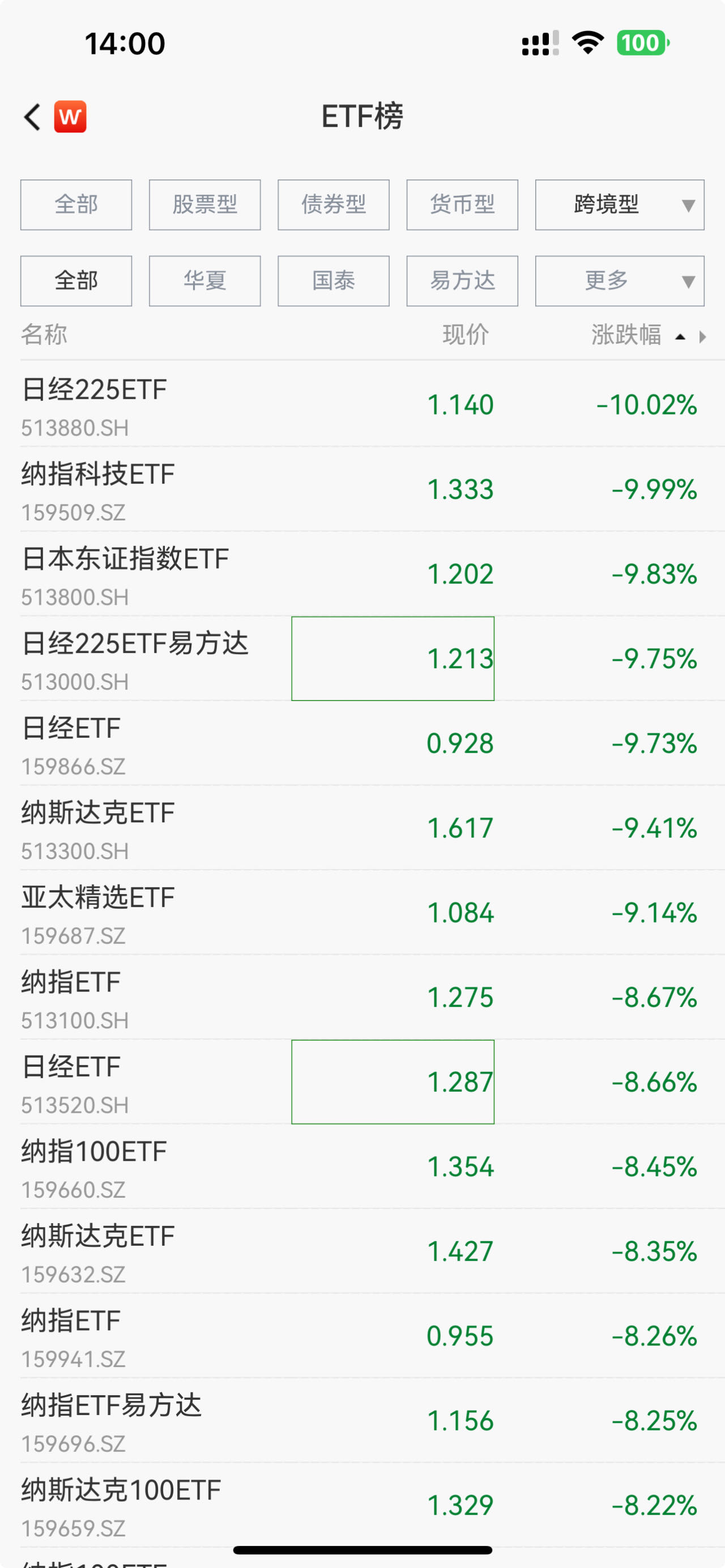
Task: Expand the 易方达 filter option
Action: click(462, 281)
